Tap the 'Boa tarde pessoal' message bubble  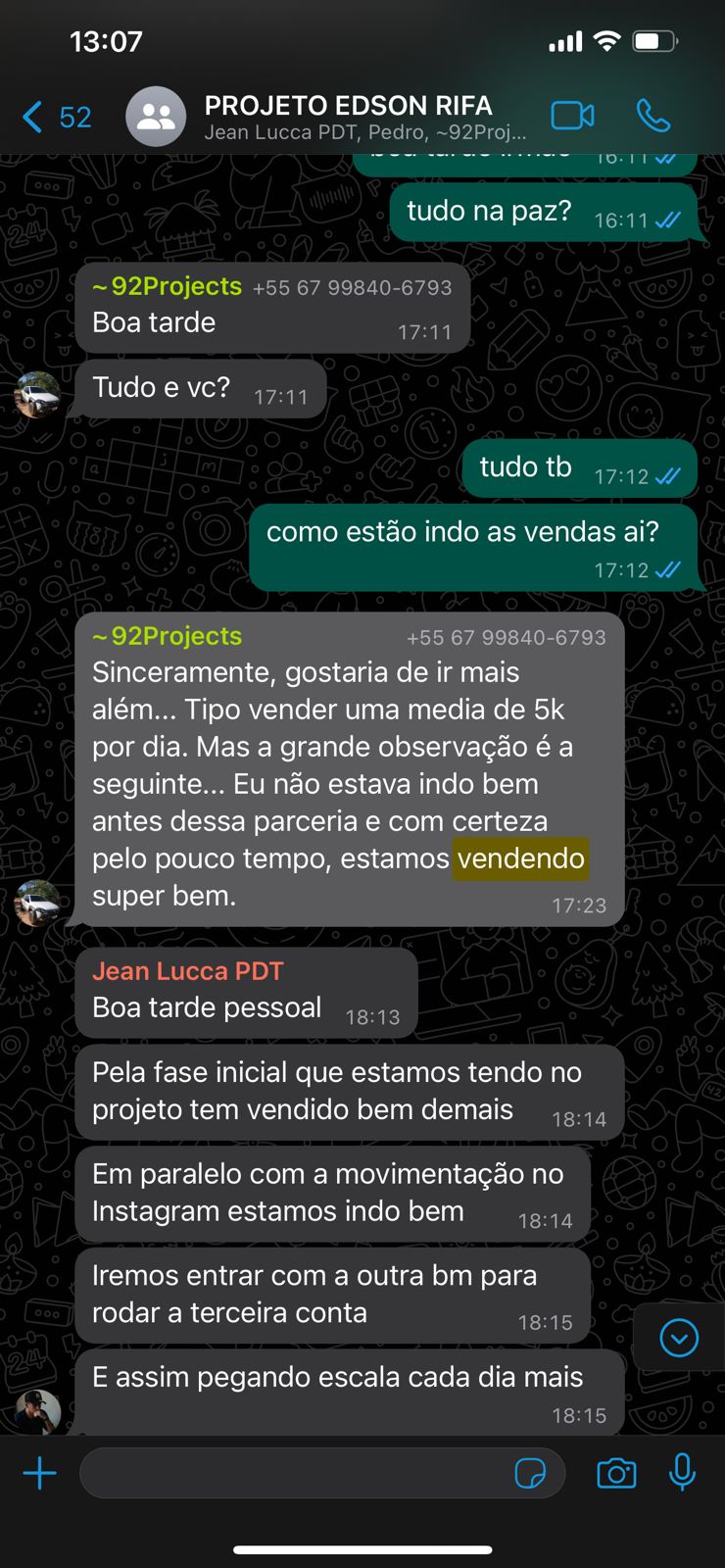click(x=204, y=1006)
